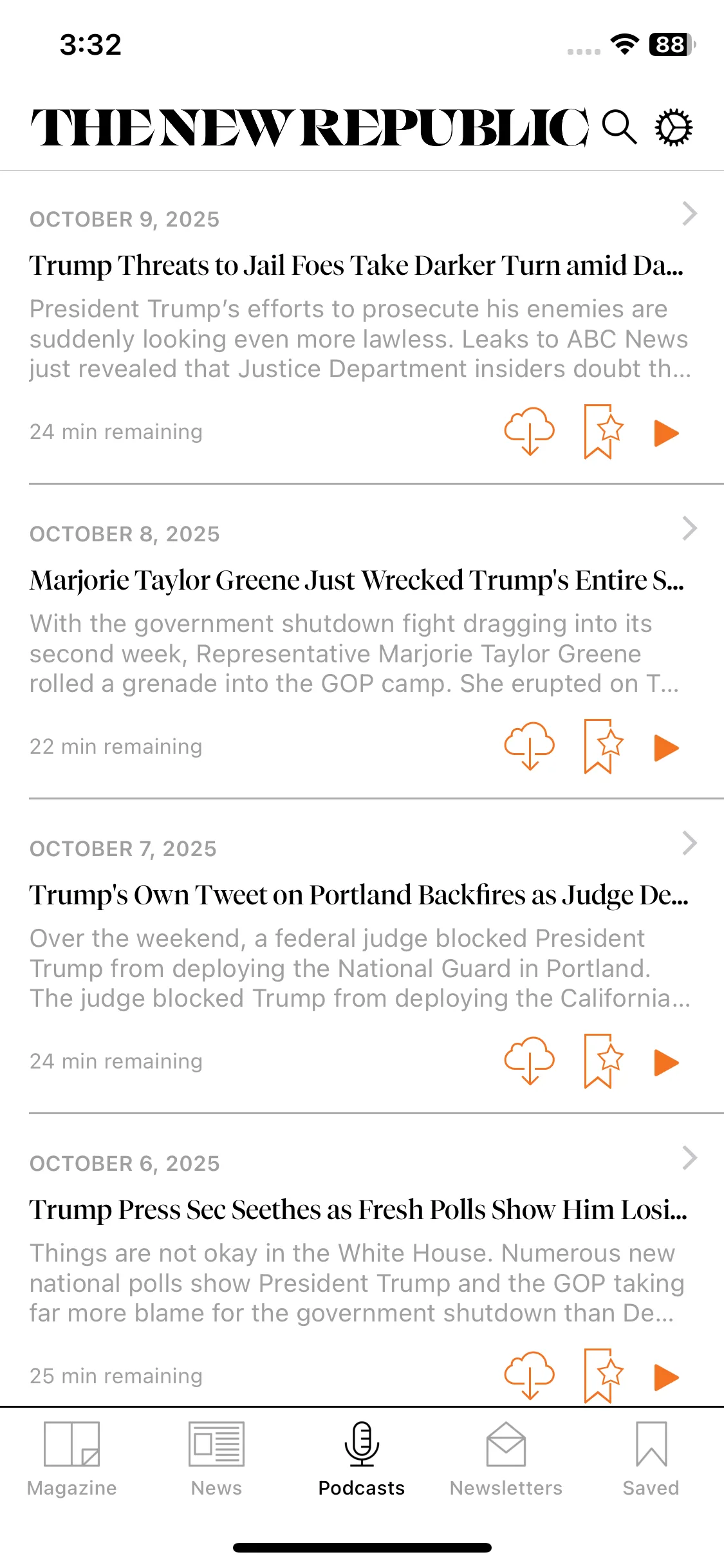Download the October 7 podcast episode

529,1061
